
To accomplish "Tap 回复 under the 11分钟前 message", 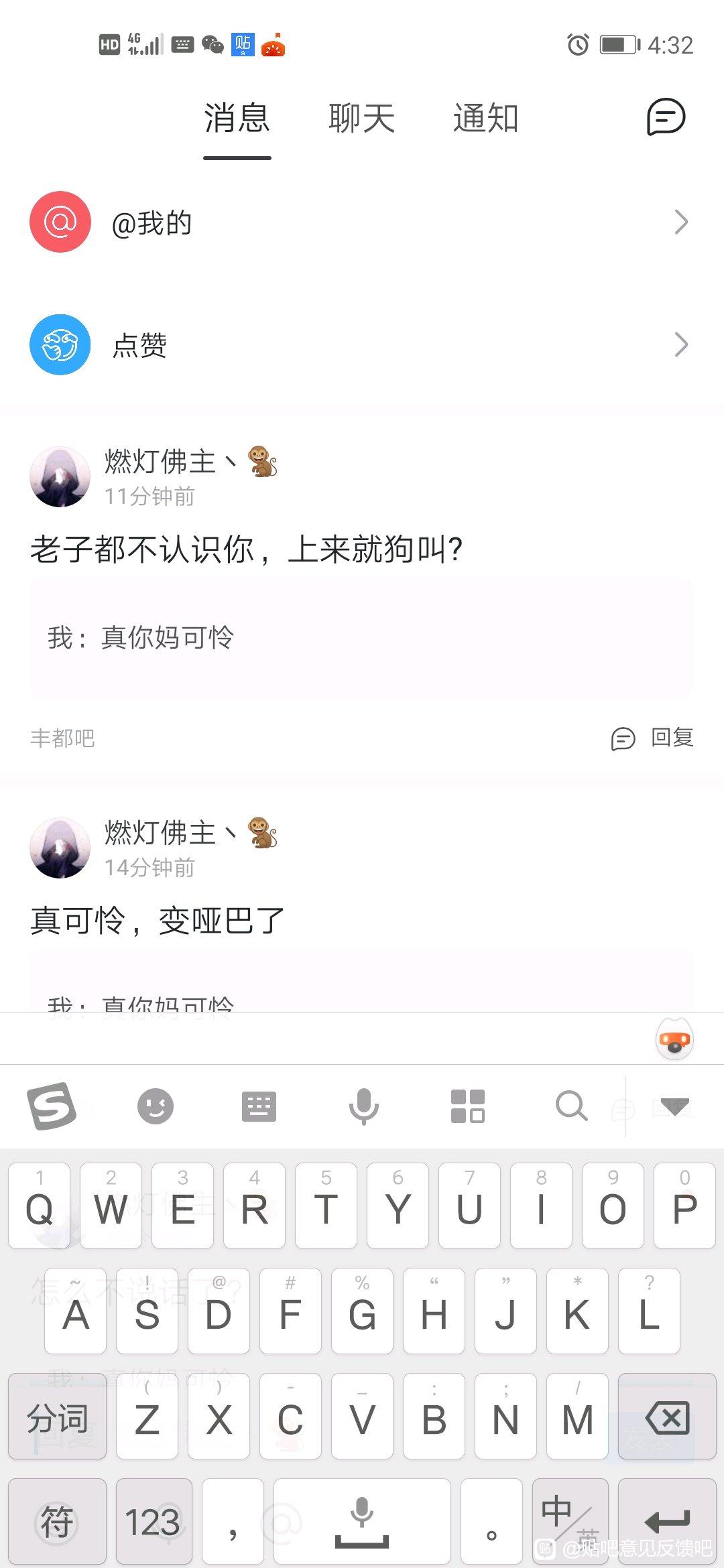I will click(x=653, y=738).
